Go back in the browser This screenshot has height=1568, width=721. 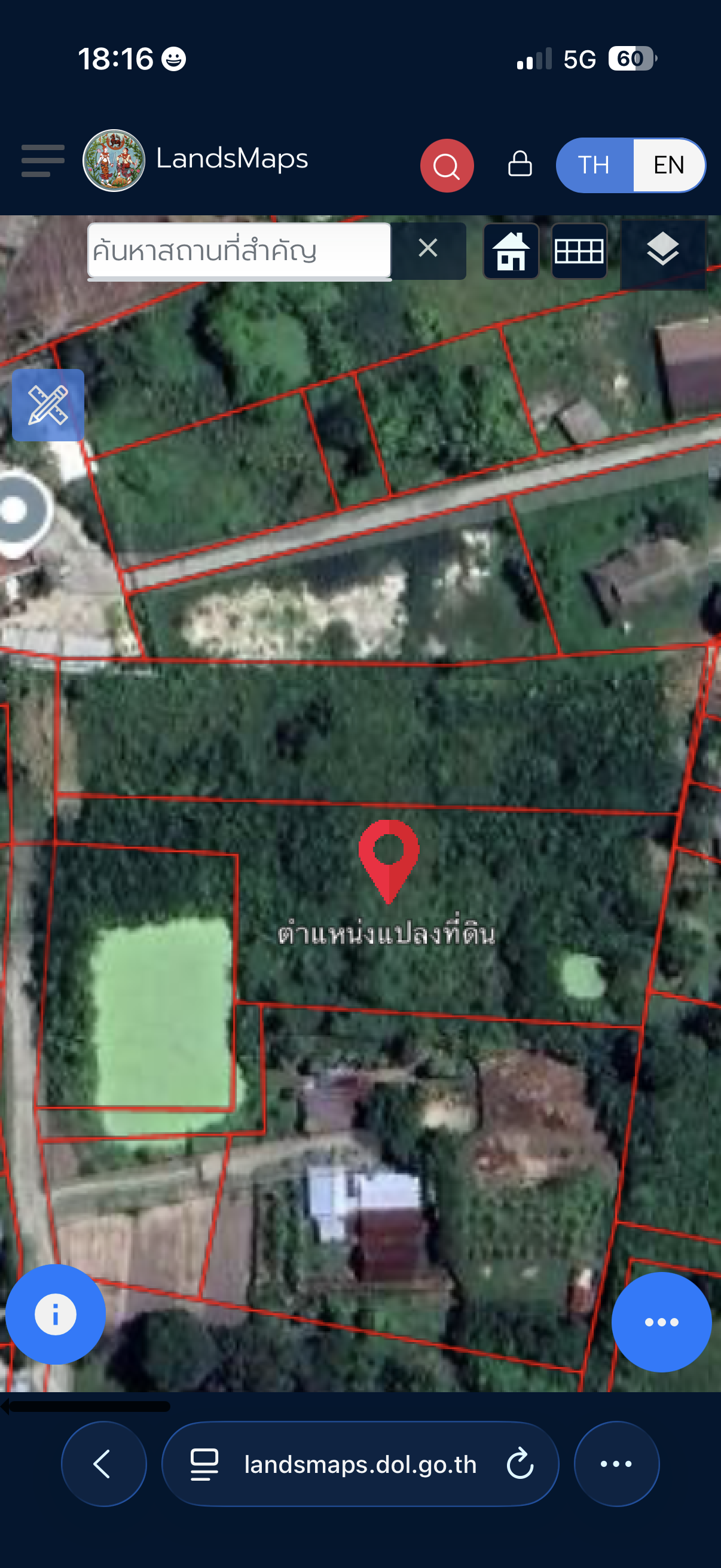click(104, 1463)
